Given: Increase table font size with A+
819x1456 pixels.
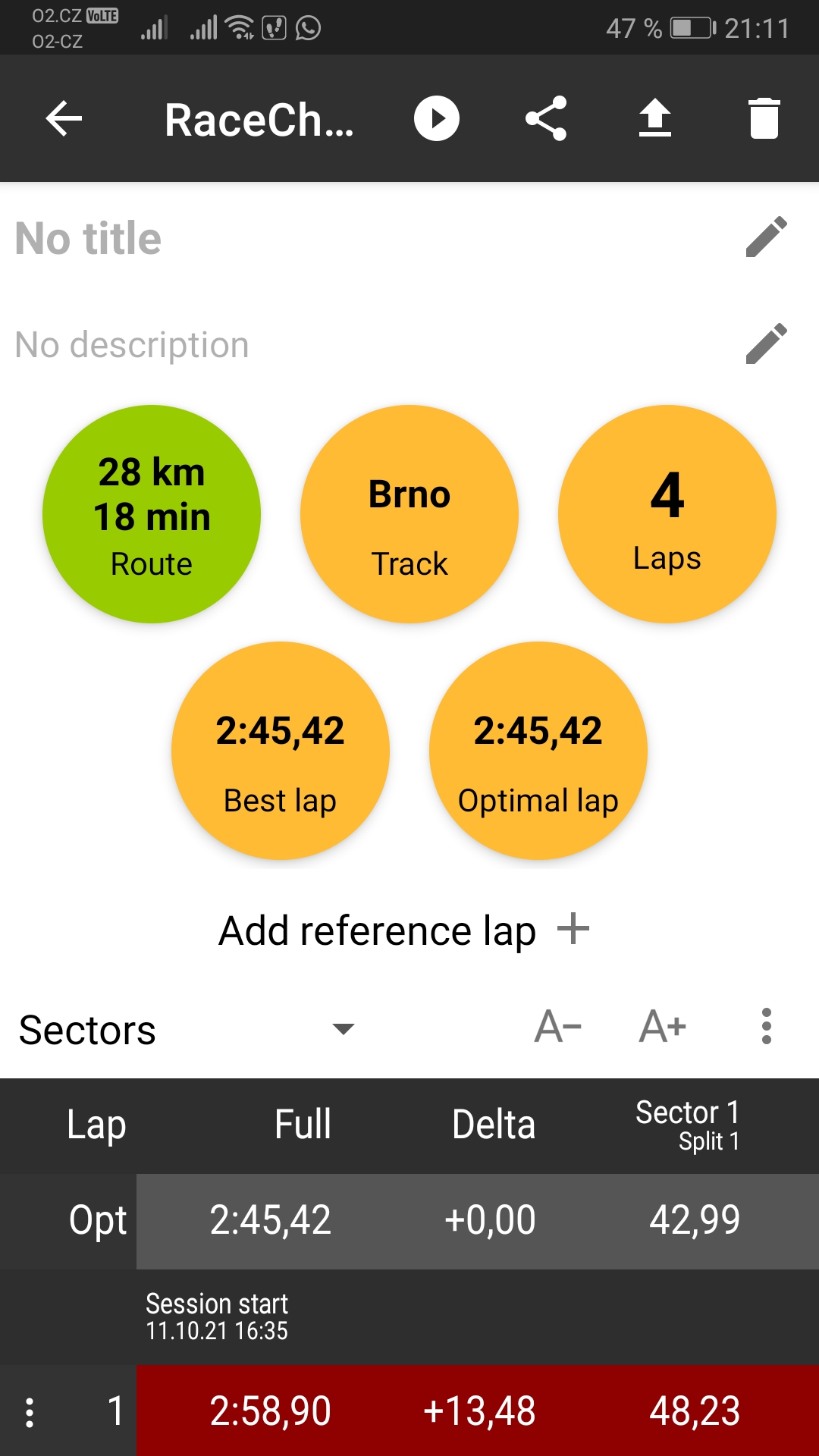Looking at the screenshot, I should [663, 1028].
